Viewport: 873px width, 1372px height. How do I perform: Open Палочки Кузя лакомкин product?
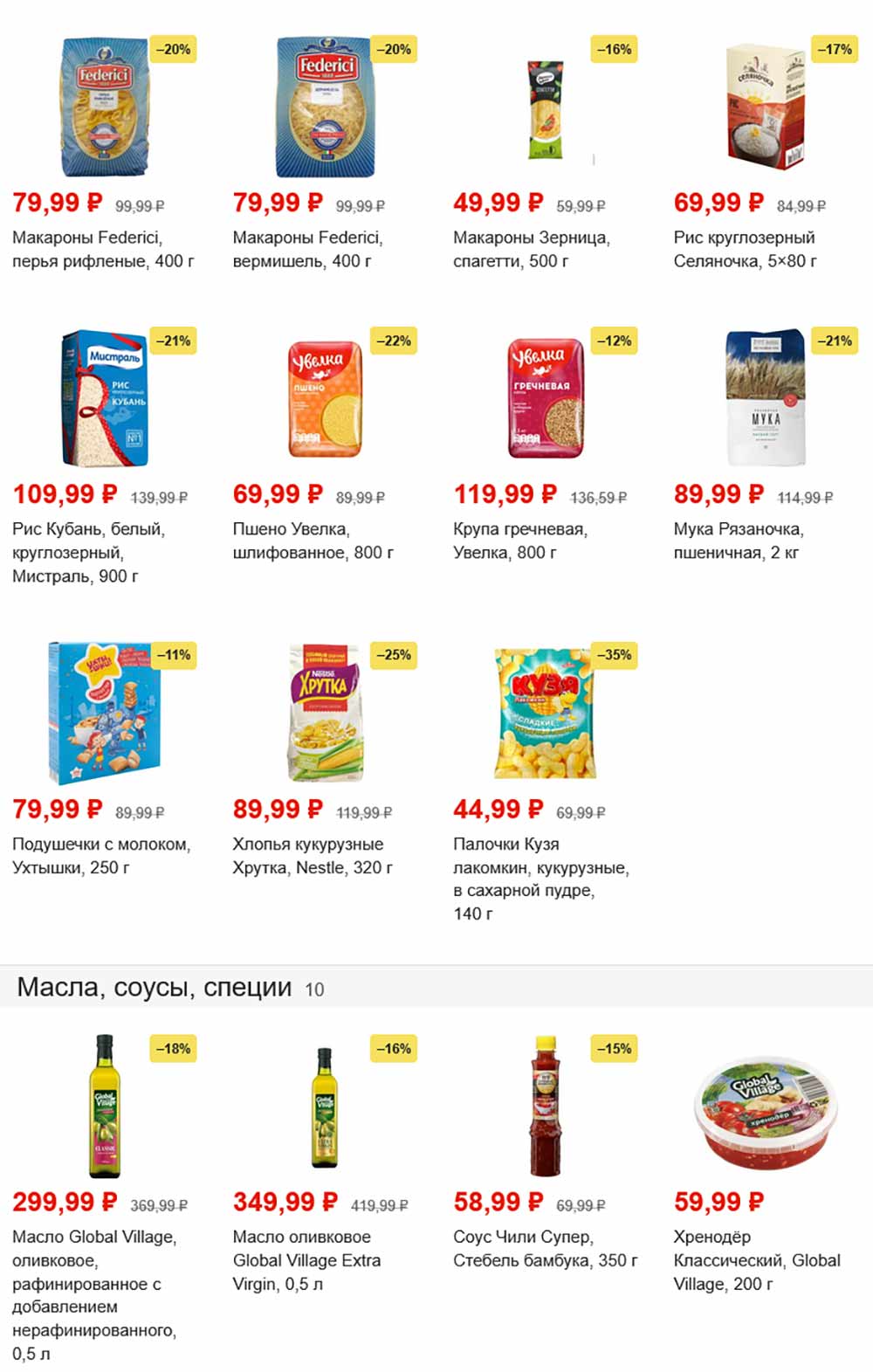pos(545,782)
